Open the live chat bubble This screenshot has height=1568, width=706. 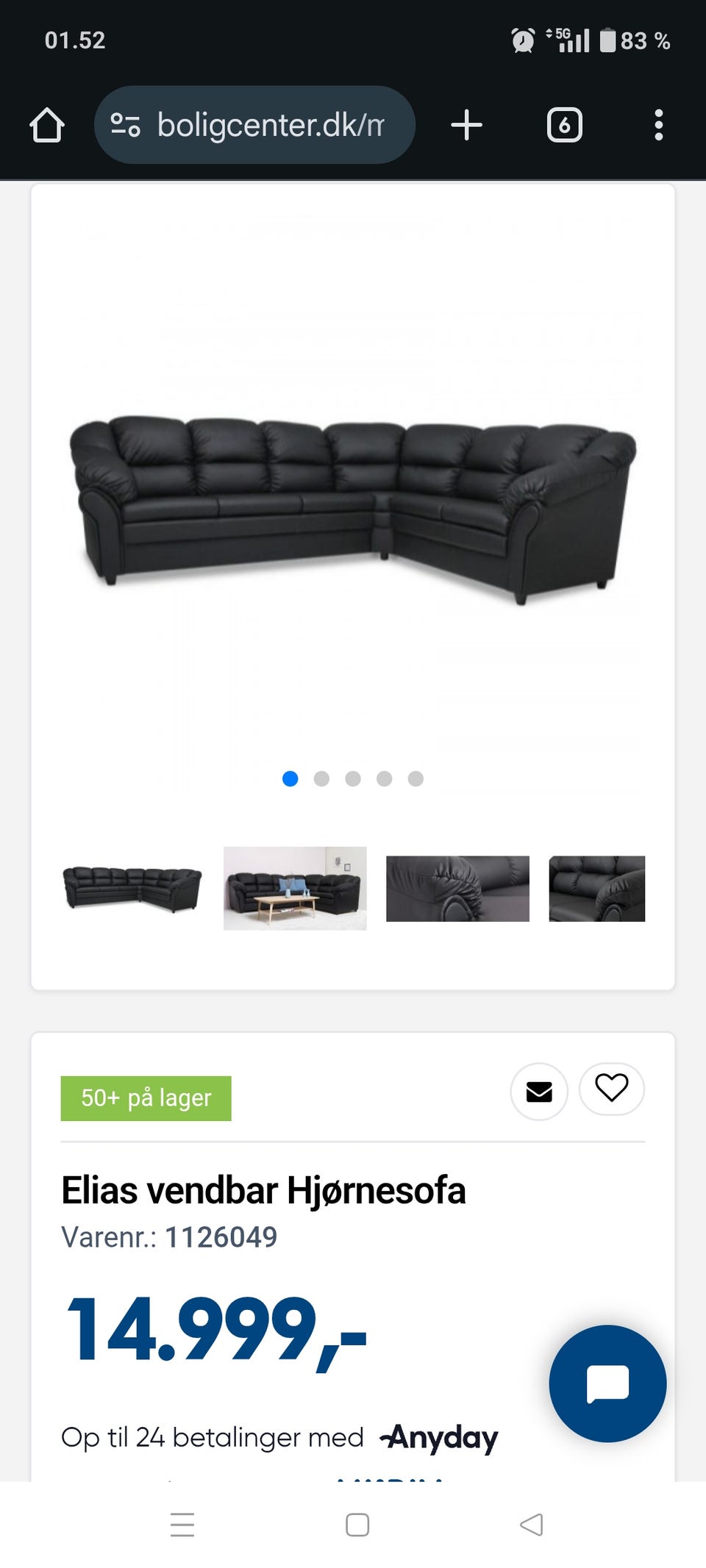[607, 1383]
